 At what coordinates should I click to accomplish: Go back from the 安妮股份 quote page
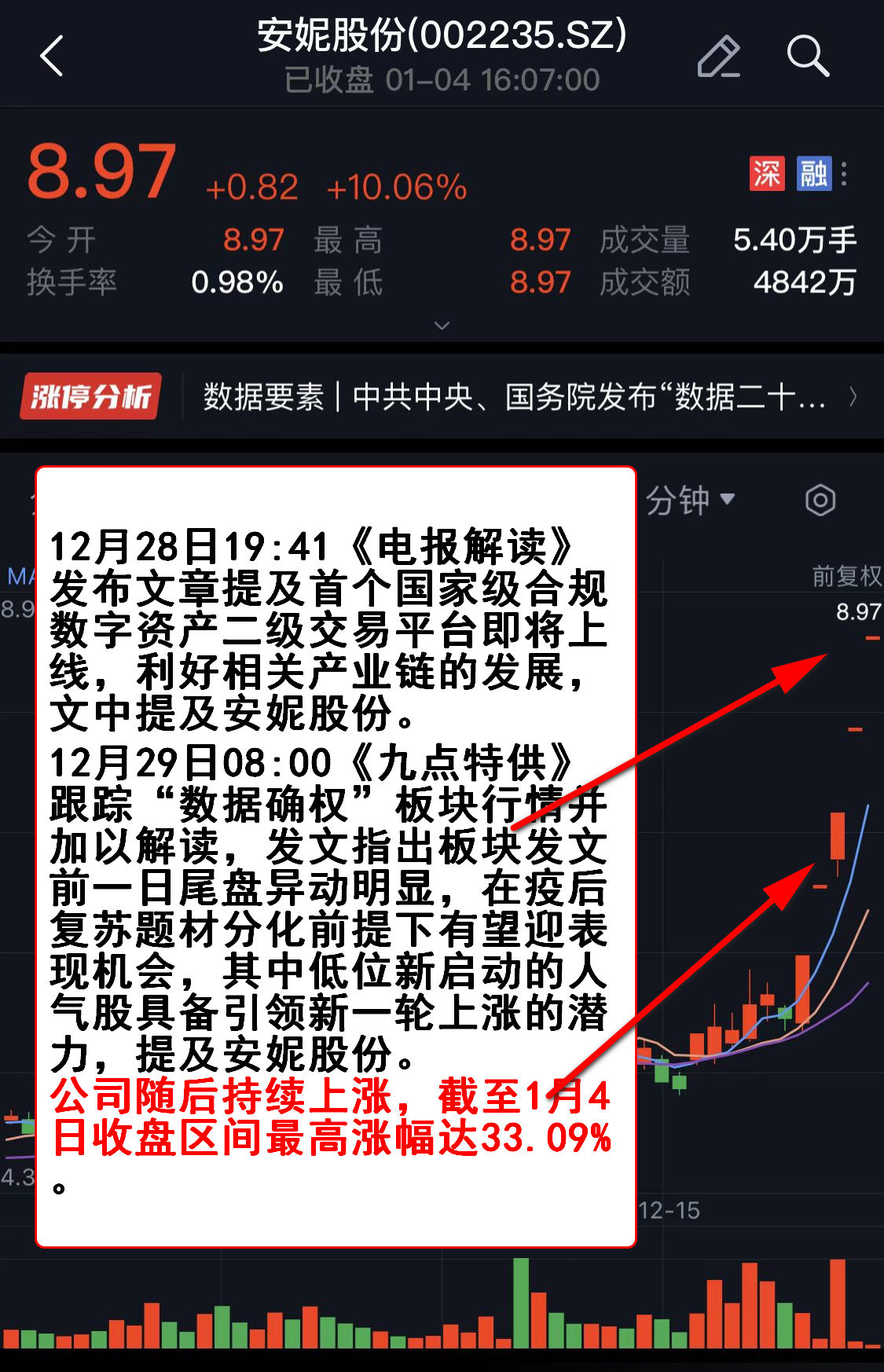[x=52, y=57]
